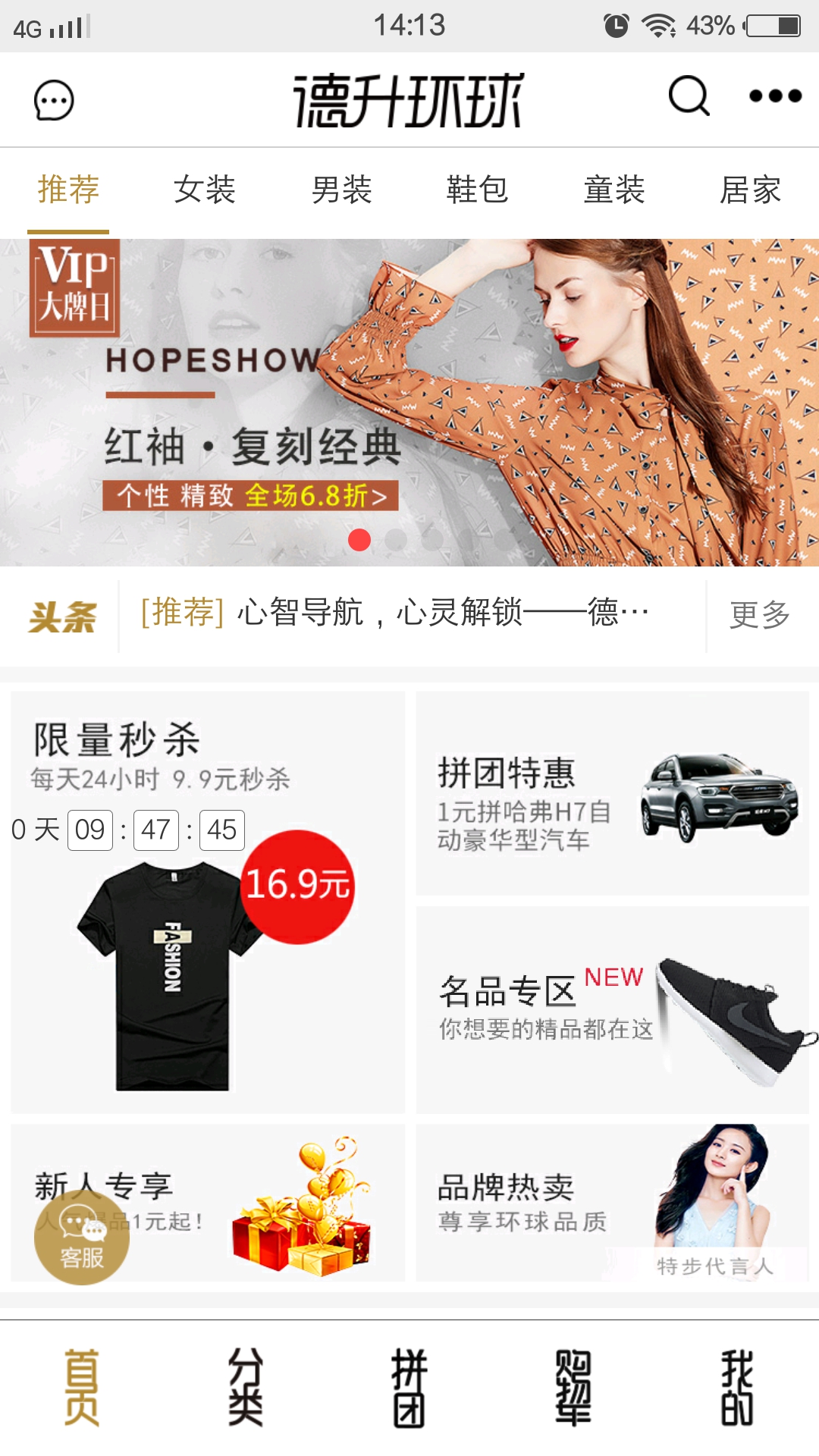Go to the 我的 profile tab
The image size is (819, 1456).
pos(736,1388)
